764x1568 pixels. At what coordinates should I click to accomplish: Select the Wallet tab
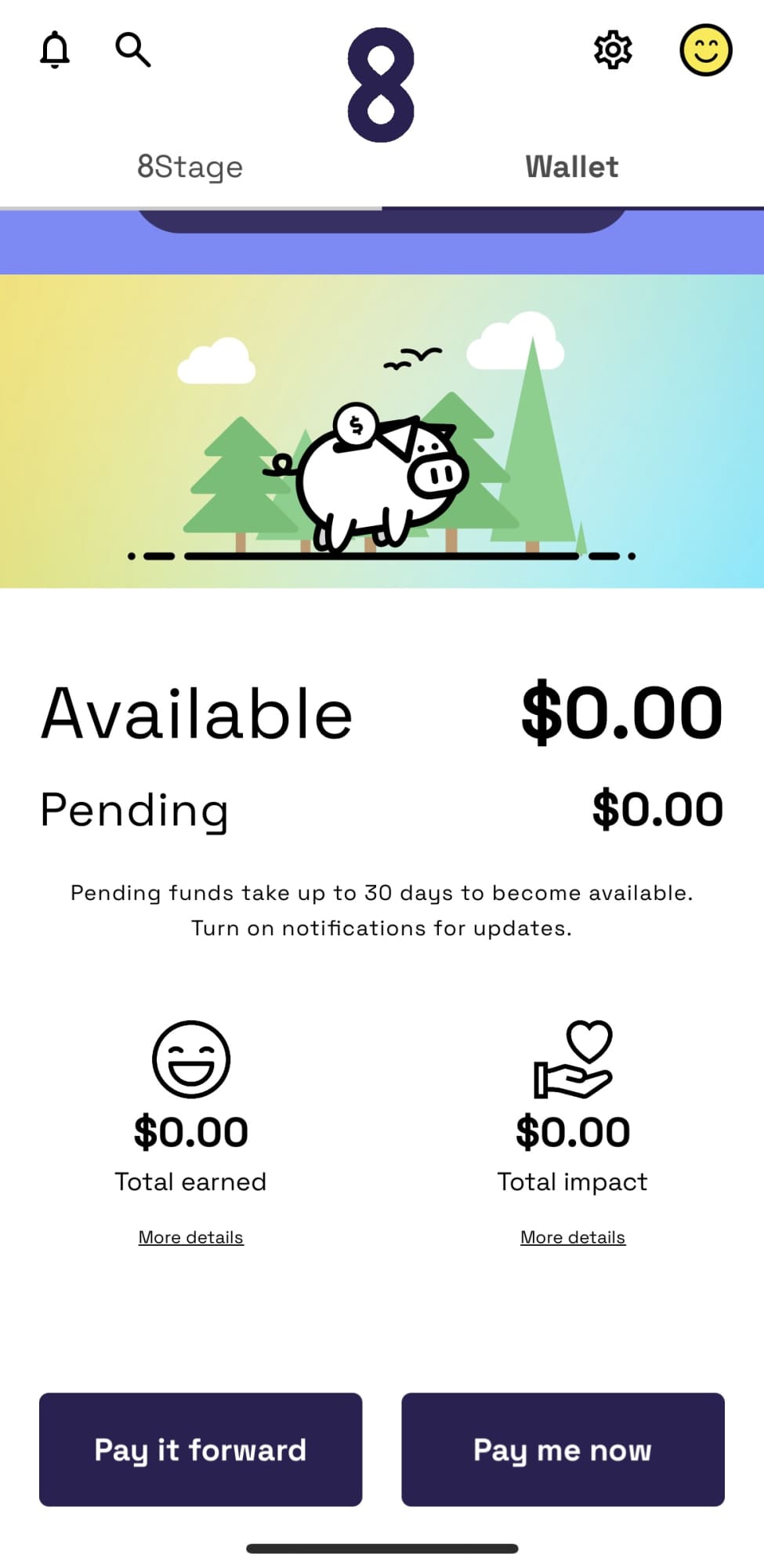click(x=572, y=167)
